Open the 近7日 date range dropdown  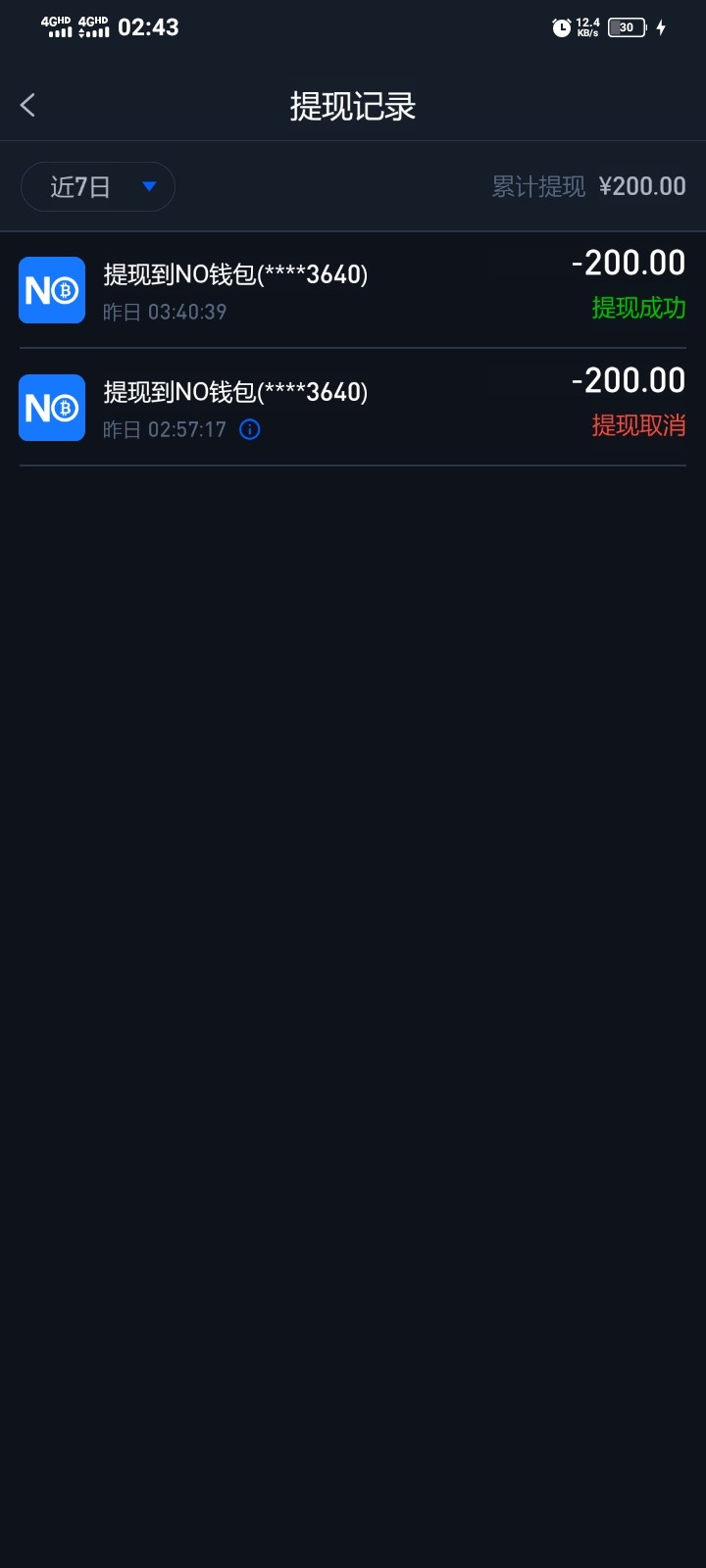click(x=98, y=186)
